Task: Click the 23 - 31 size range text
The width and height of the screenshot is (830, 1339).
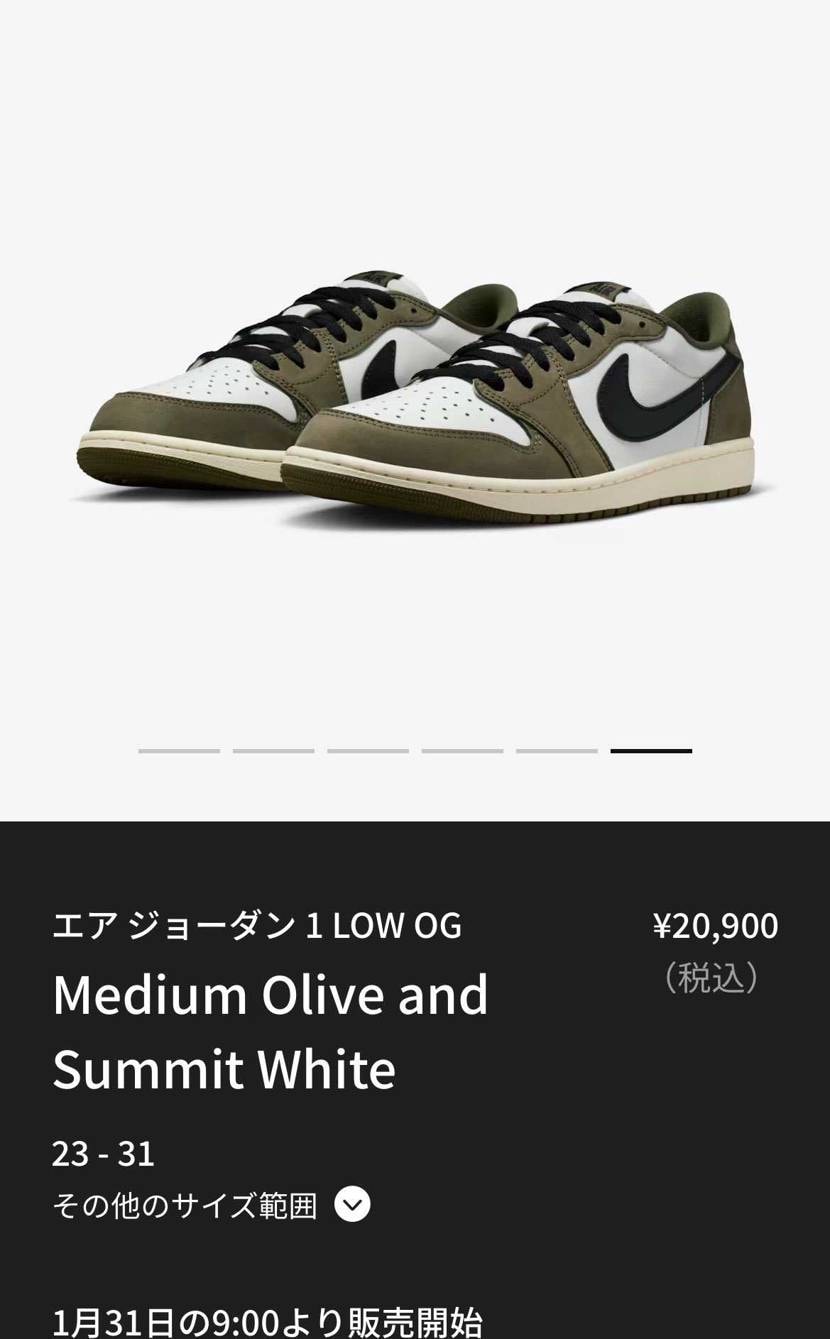Action: pos(103,1152)
